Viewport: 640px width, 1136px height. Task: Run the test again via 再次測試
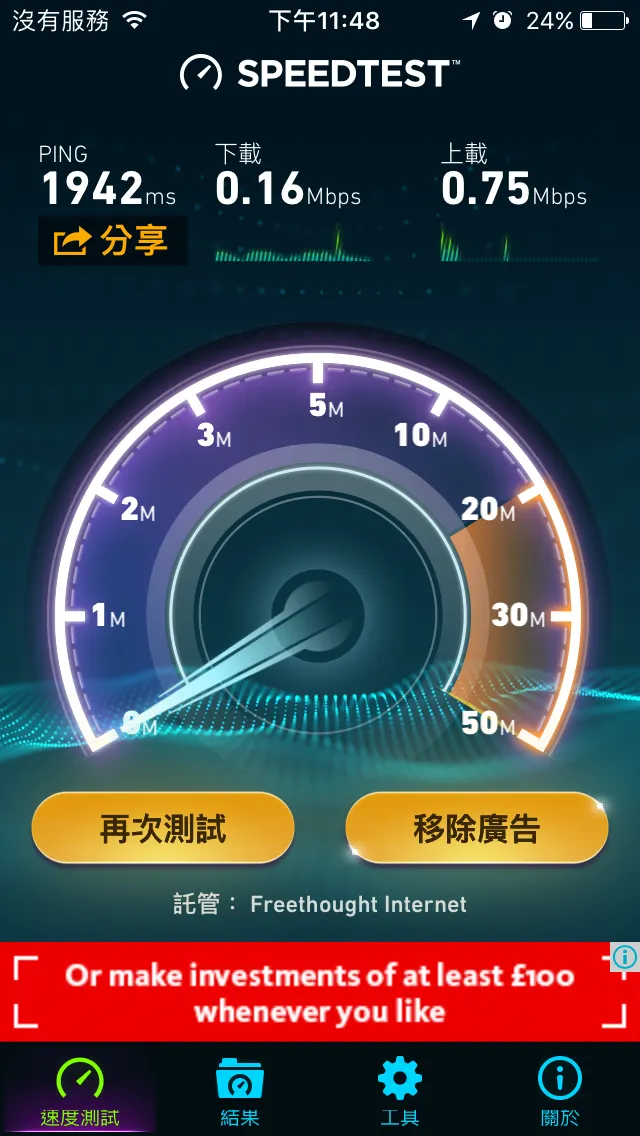point(163,829)
